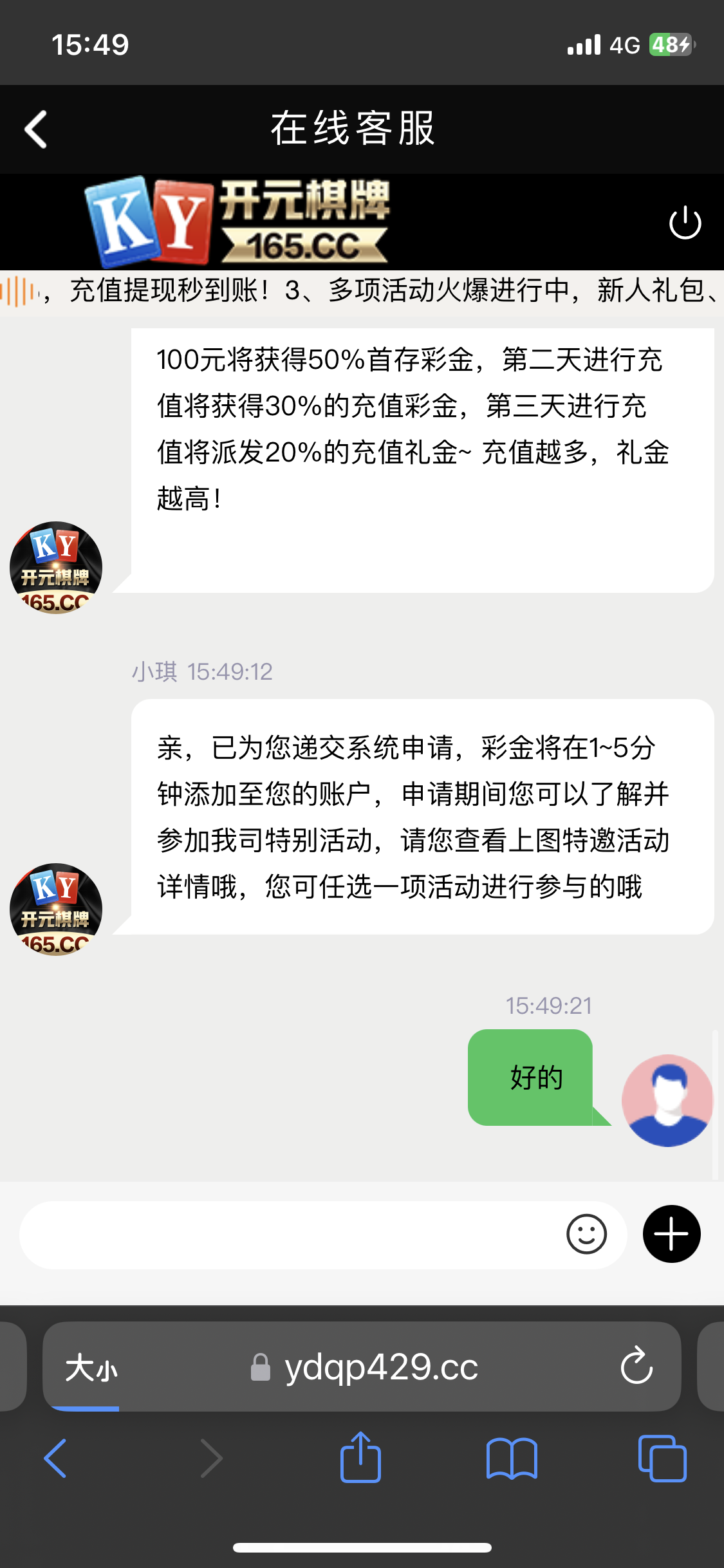Open the plus attachment menu
Screen dimensions: 724x1568
pos(671,1235)
